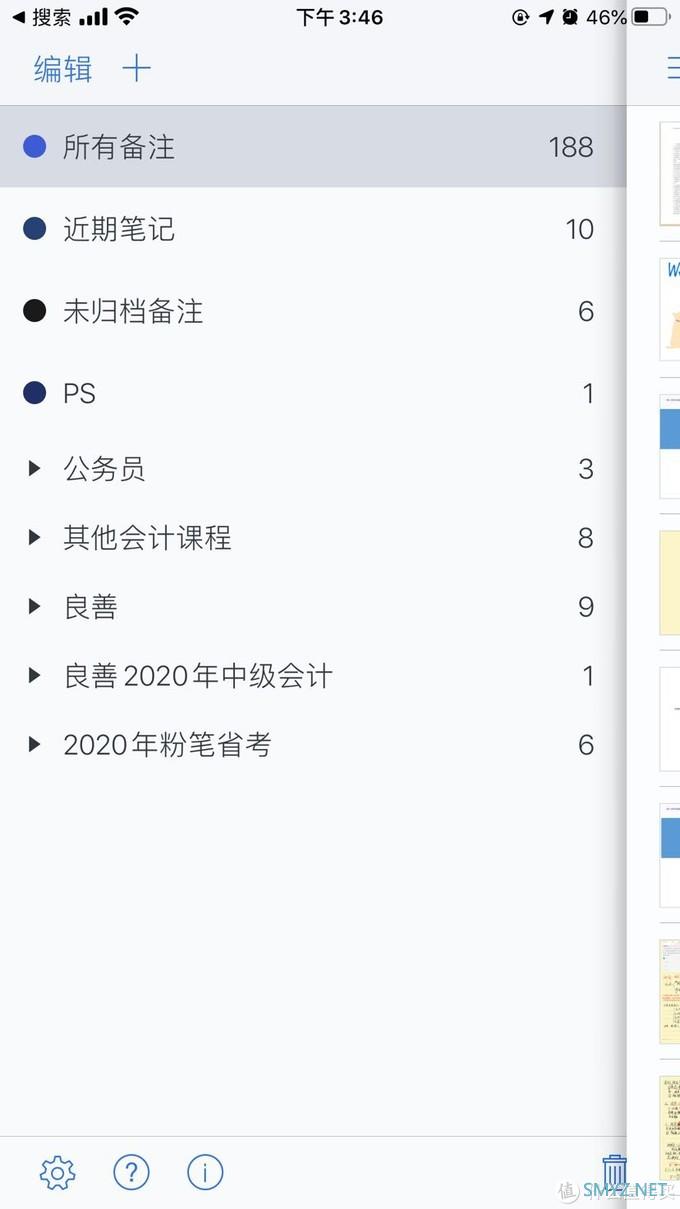Tap the 编辑 edit button
680x1209 pixels.
(x=63, y=69)
